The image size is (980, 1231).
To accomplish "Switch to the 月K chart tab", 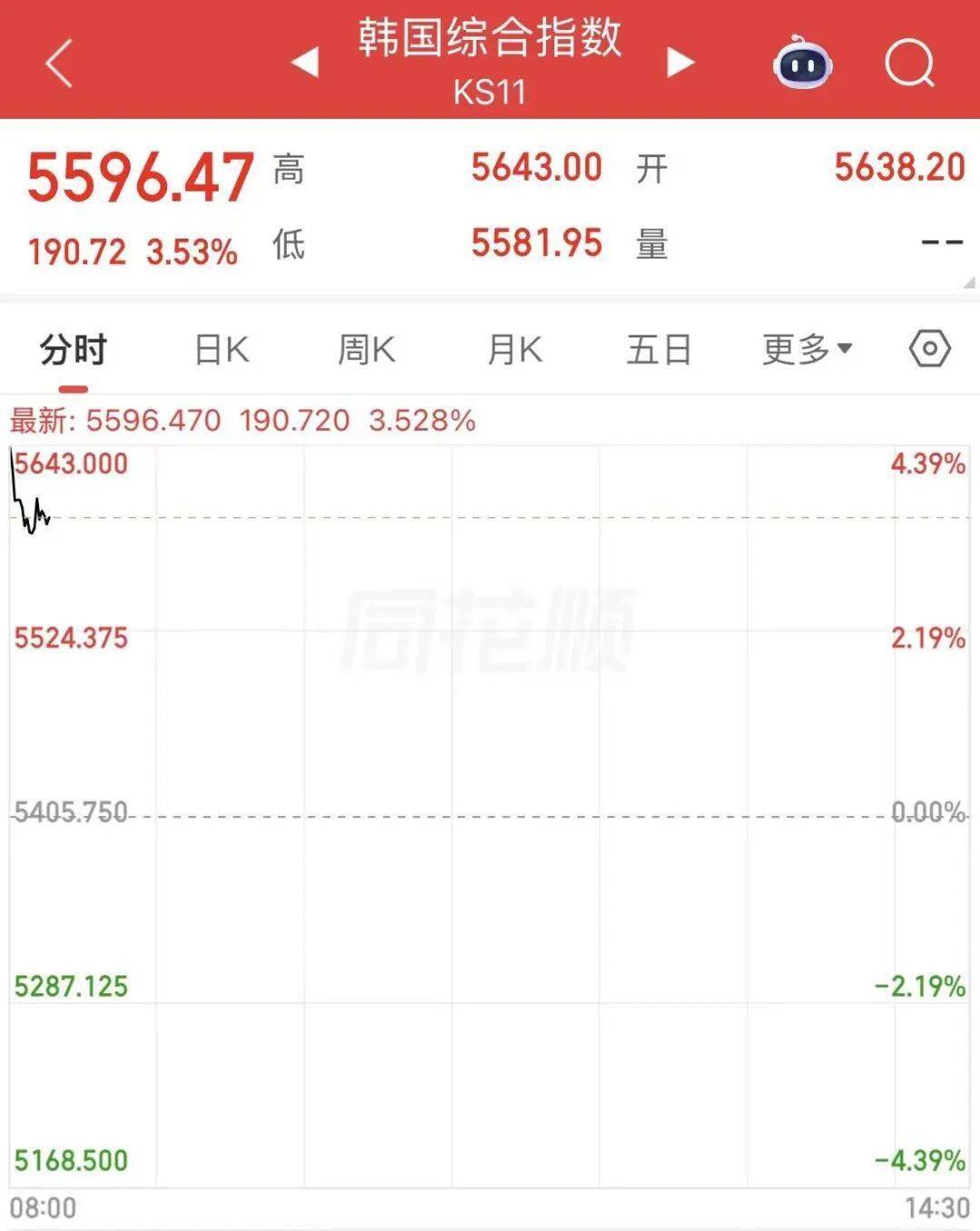I will (x=514, y=349).
